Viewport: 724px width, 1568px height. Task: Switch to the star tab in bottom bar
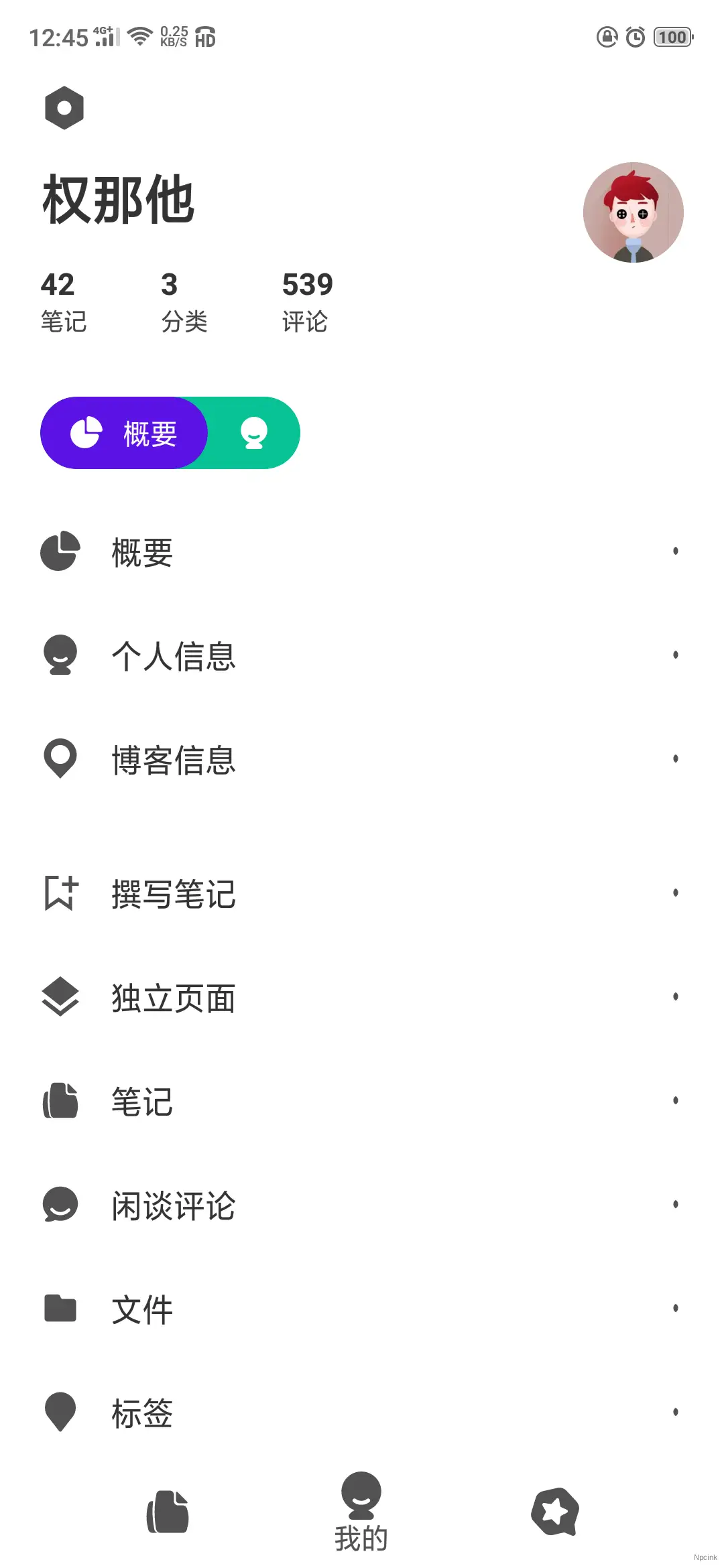click(555, 1512)
